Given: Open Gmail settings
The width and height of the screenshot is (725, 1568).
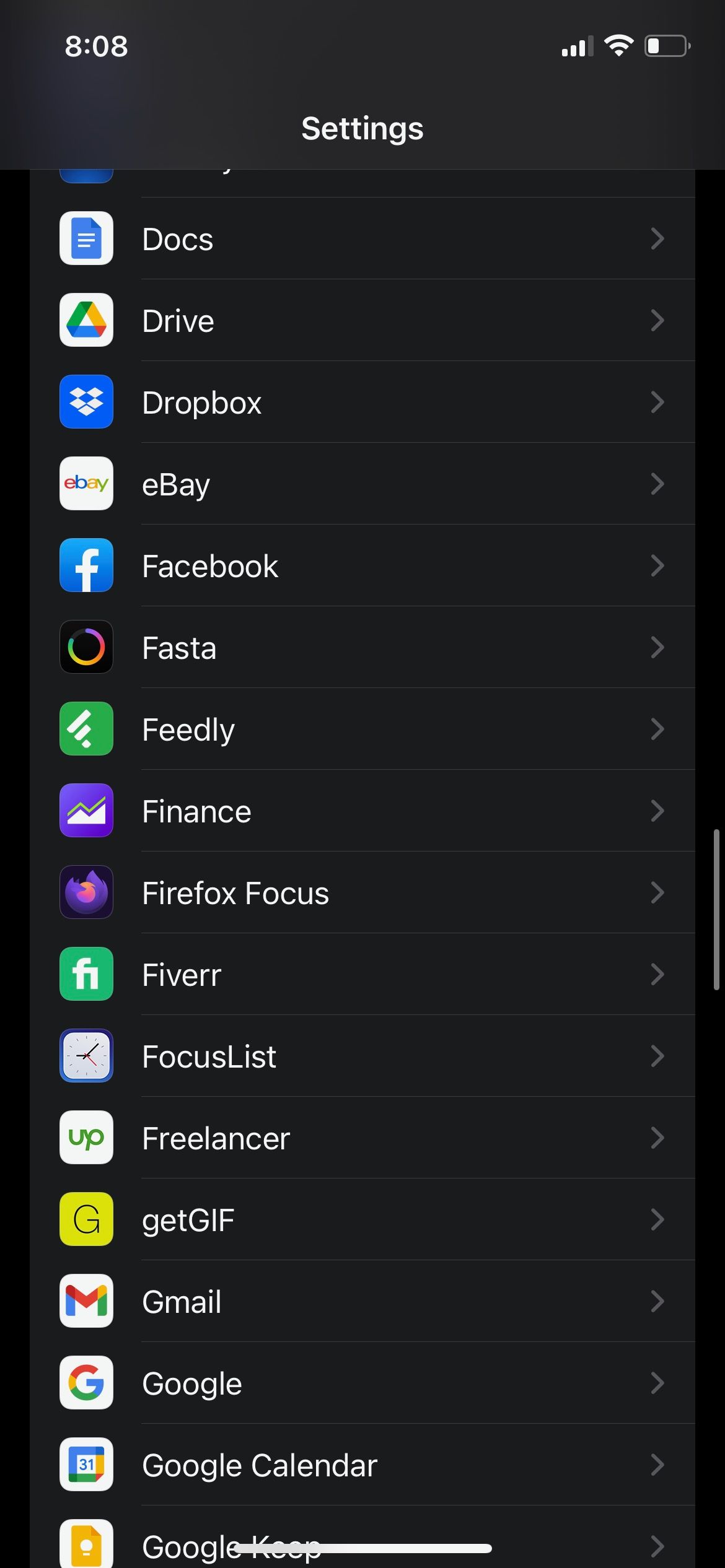Looking at the screenshot, I should pyautogui.click(x=362, y=1302).
